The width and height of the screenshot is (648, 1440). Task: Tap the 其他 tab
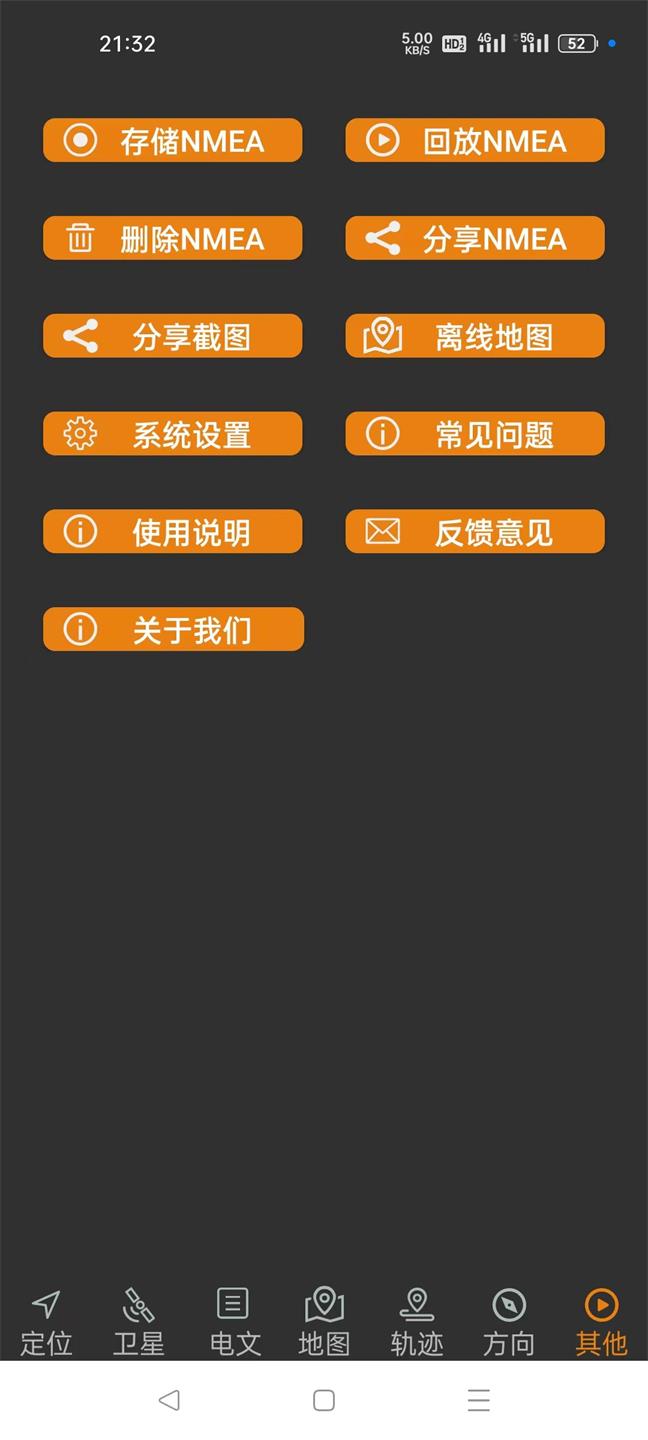(x=601, y=1321)
